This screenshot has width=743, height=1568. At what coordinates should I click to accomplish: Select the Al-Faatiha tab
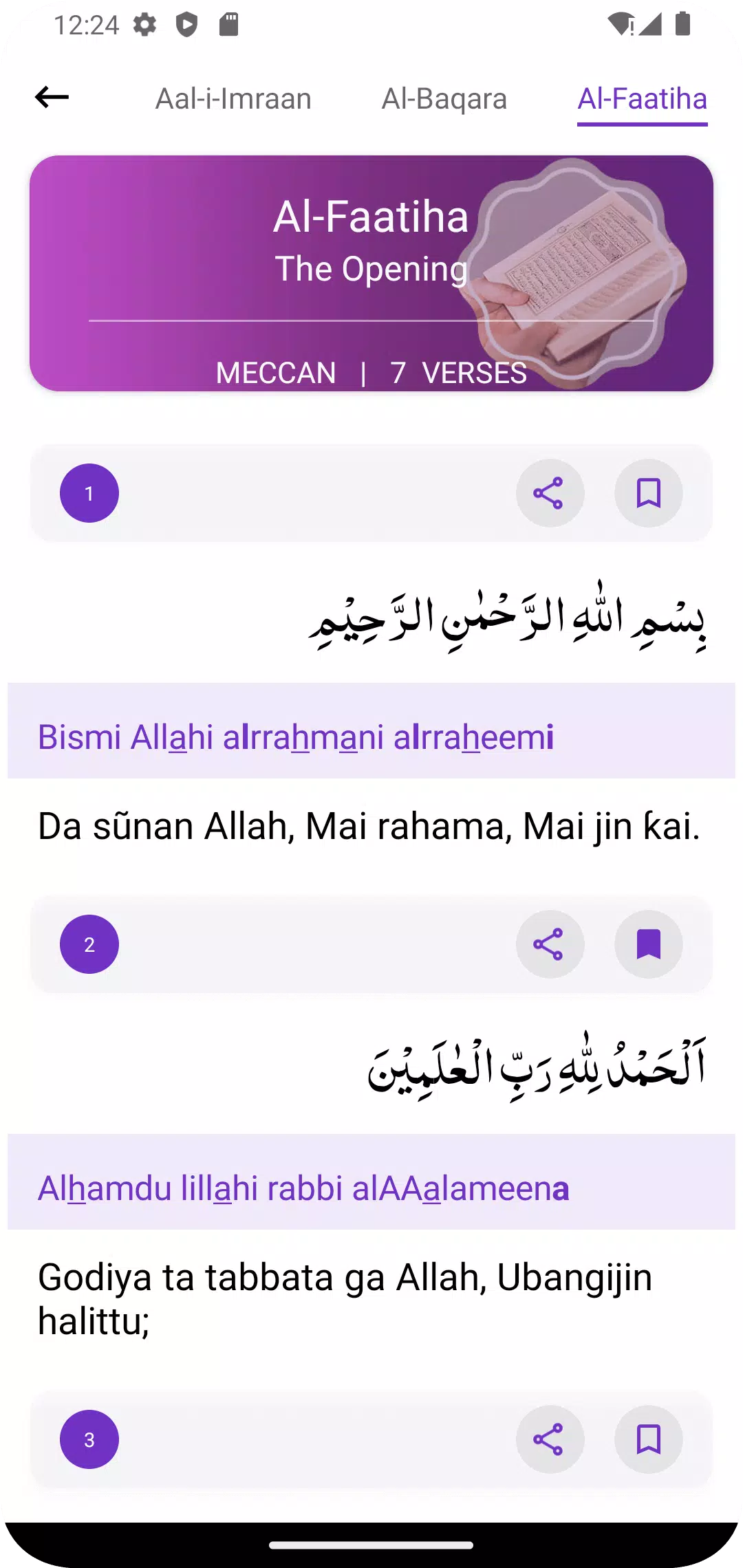642,99
